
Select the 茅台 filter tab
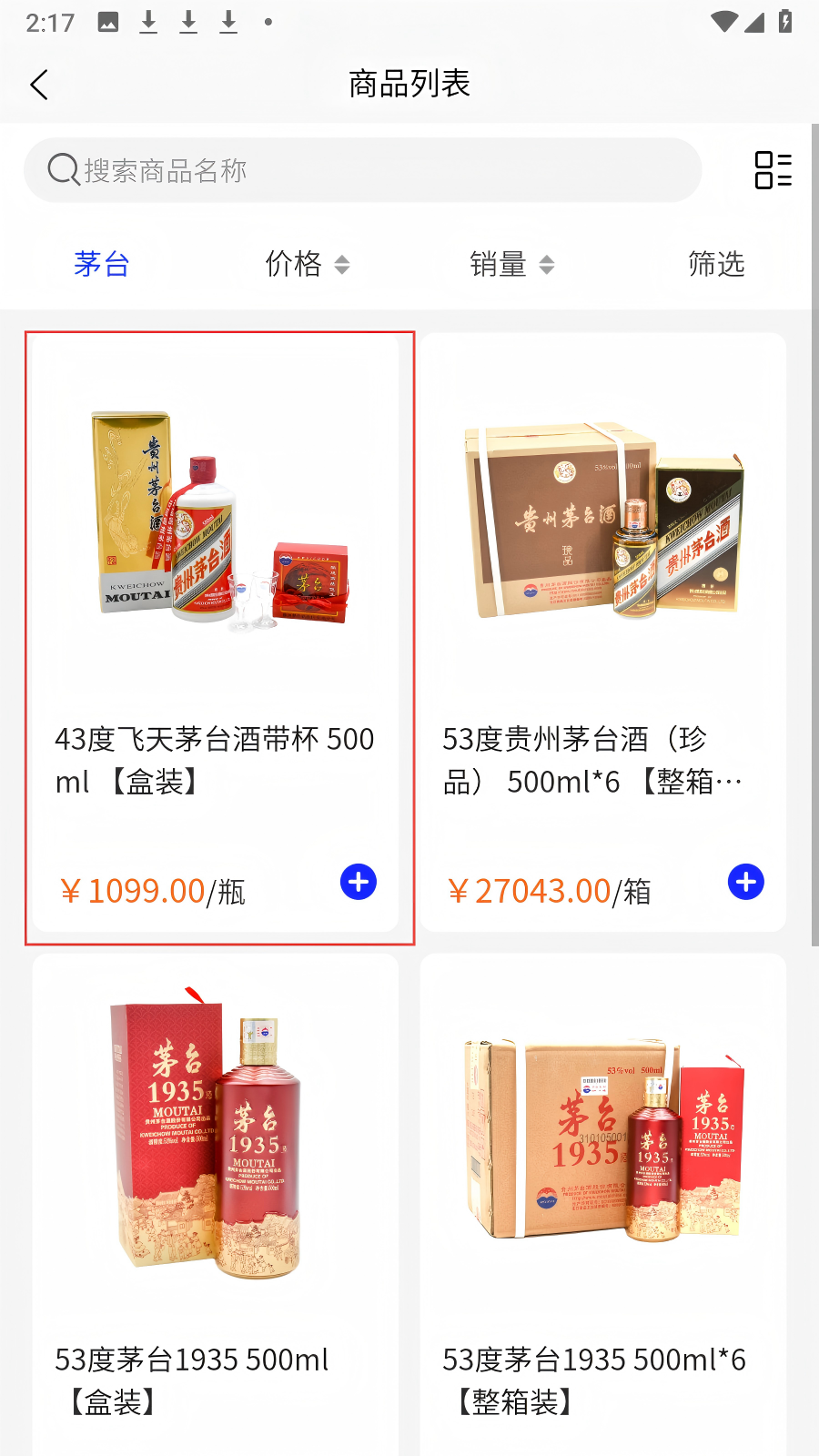pyautogui.click(x=101, y=264)
